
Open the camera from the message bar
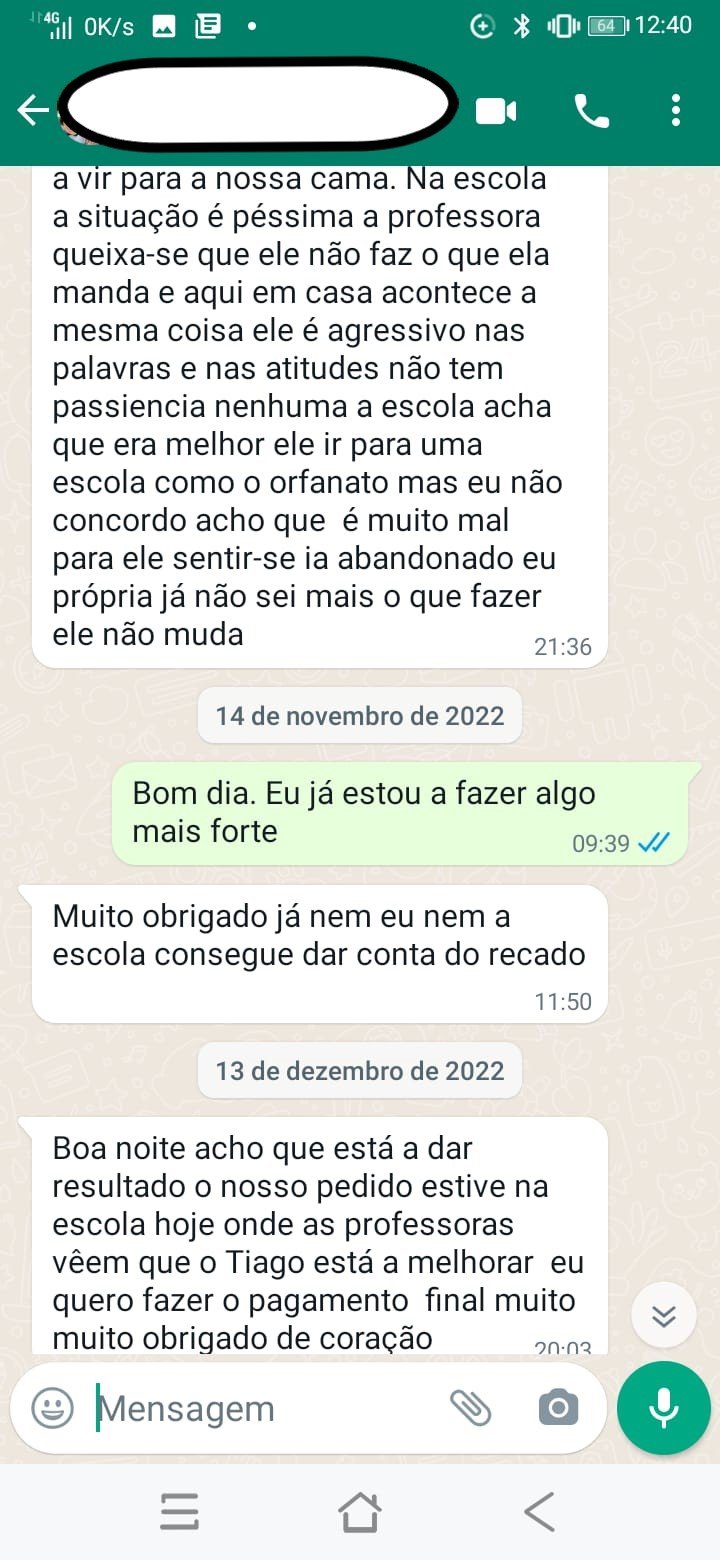click(557, 1407)
